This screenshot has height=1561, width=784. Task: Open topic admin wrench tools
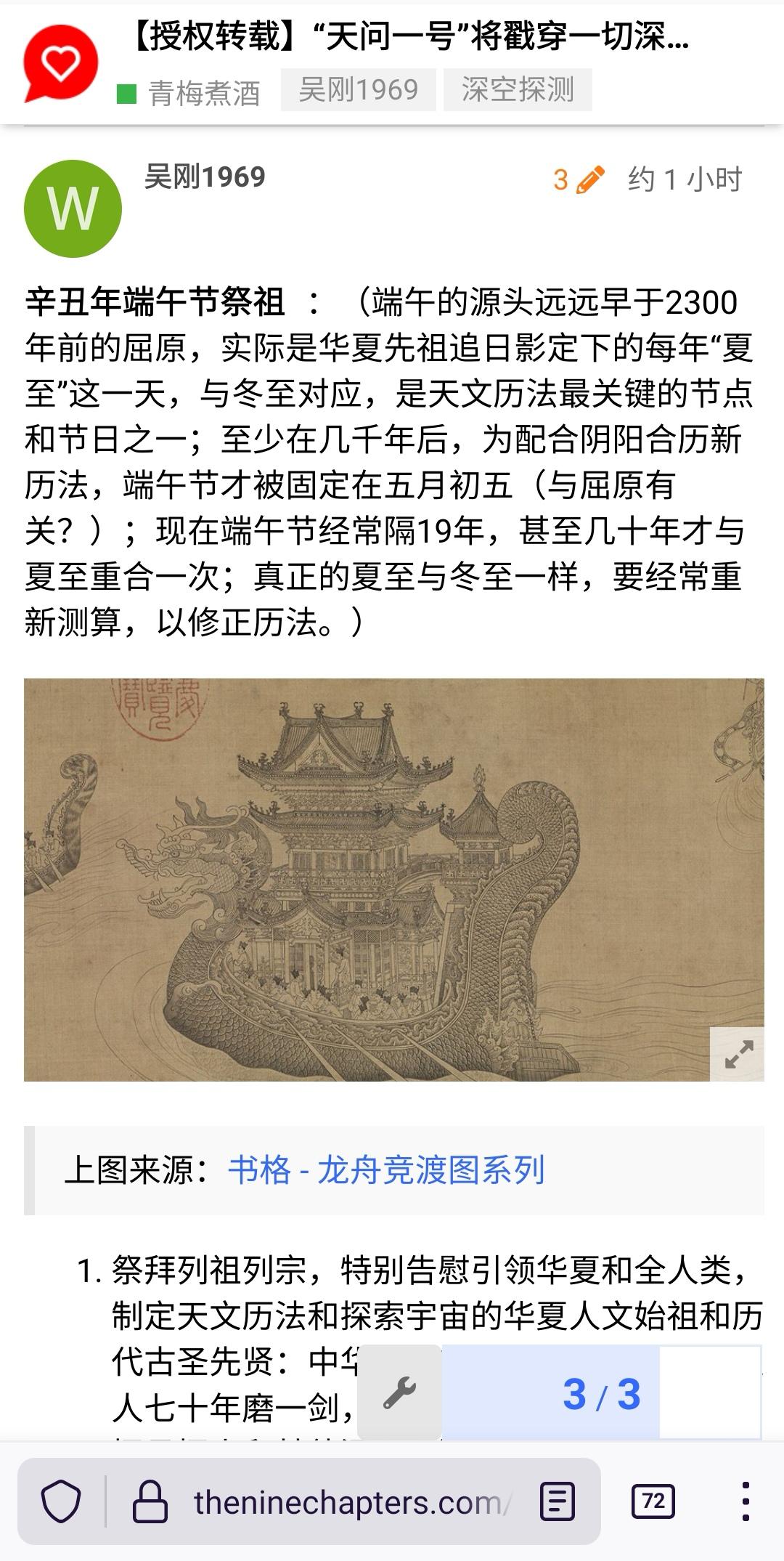[400, 1392]
